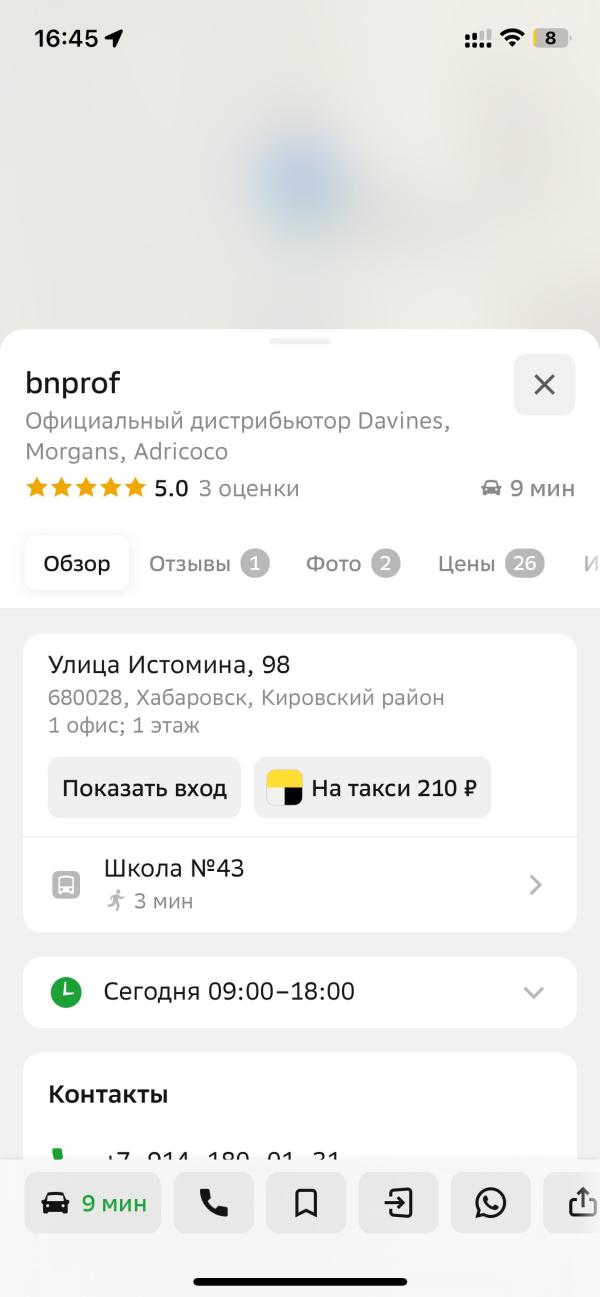This screenshot has height=1297, width=600.
Task: Order a taxi for 210 ₽
Action: 372,788
